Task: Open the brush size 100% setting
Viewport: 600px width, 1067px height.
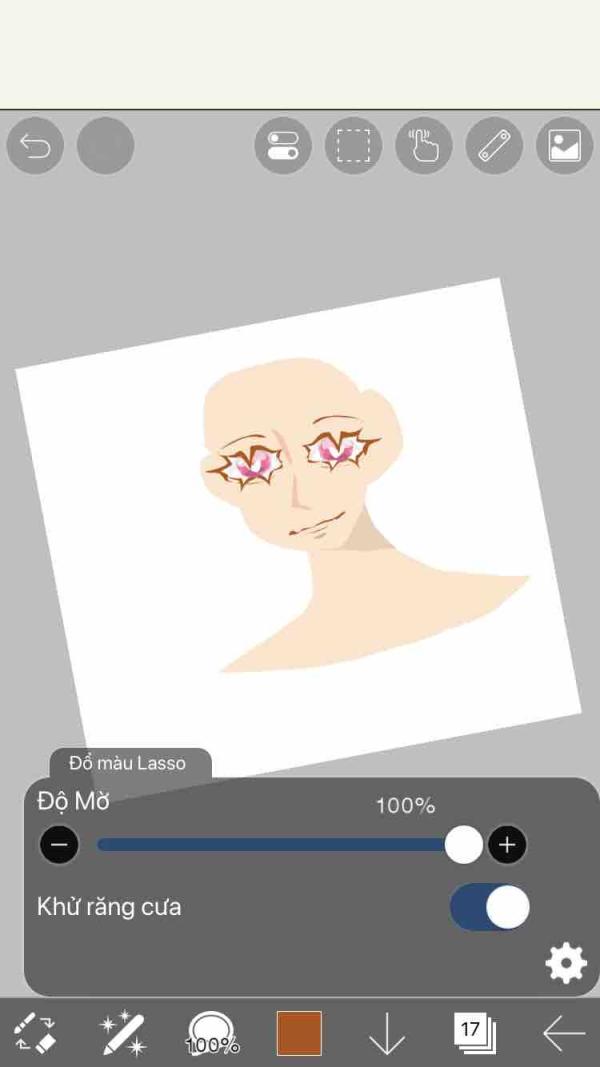Action: pos(212,1033)
